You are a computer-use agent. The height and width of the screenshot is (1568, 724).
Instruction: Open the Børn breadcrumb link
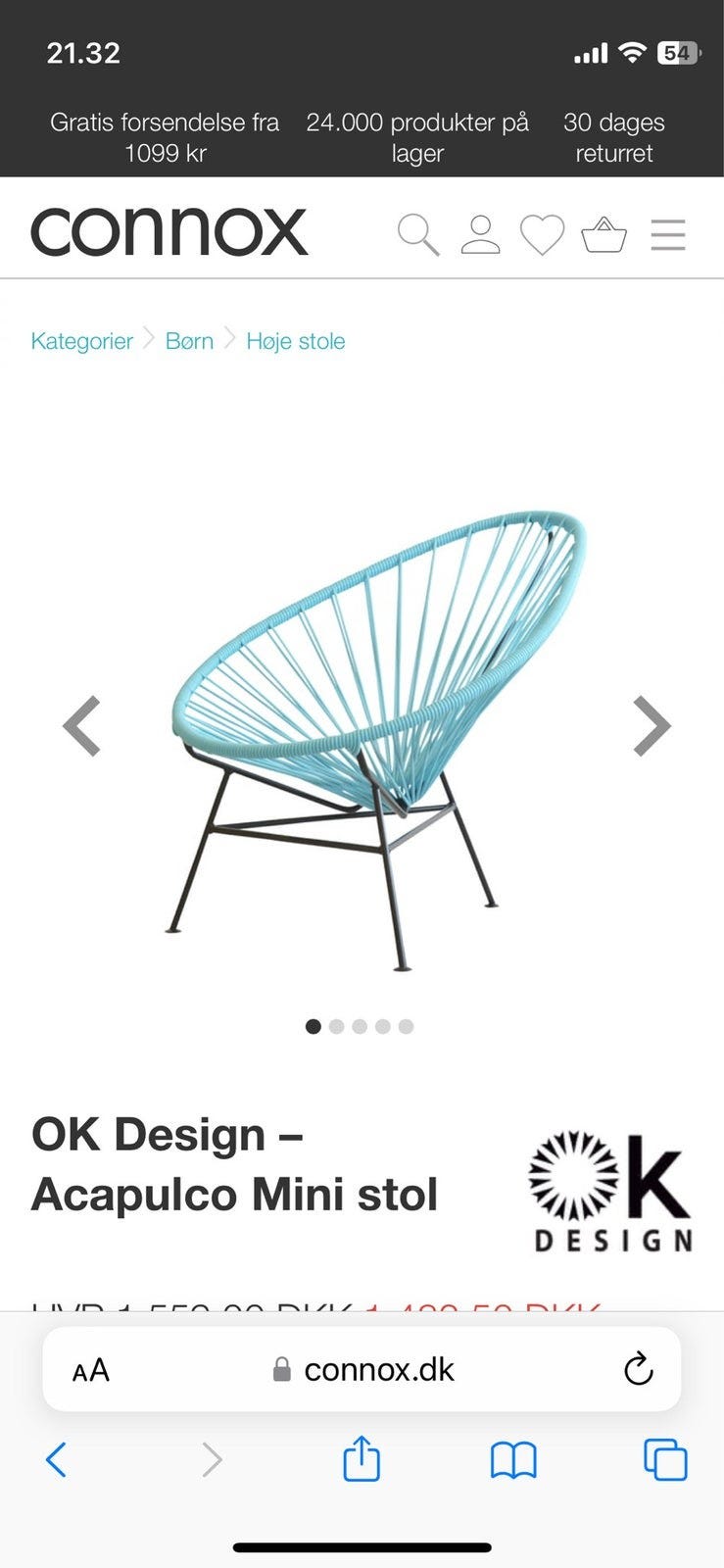[x=189, y=341]
